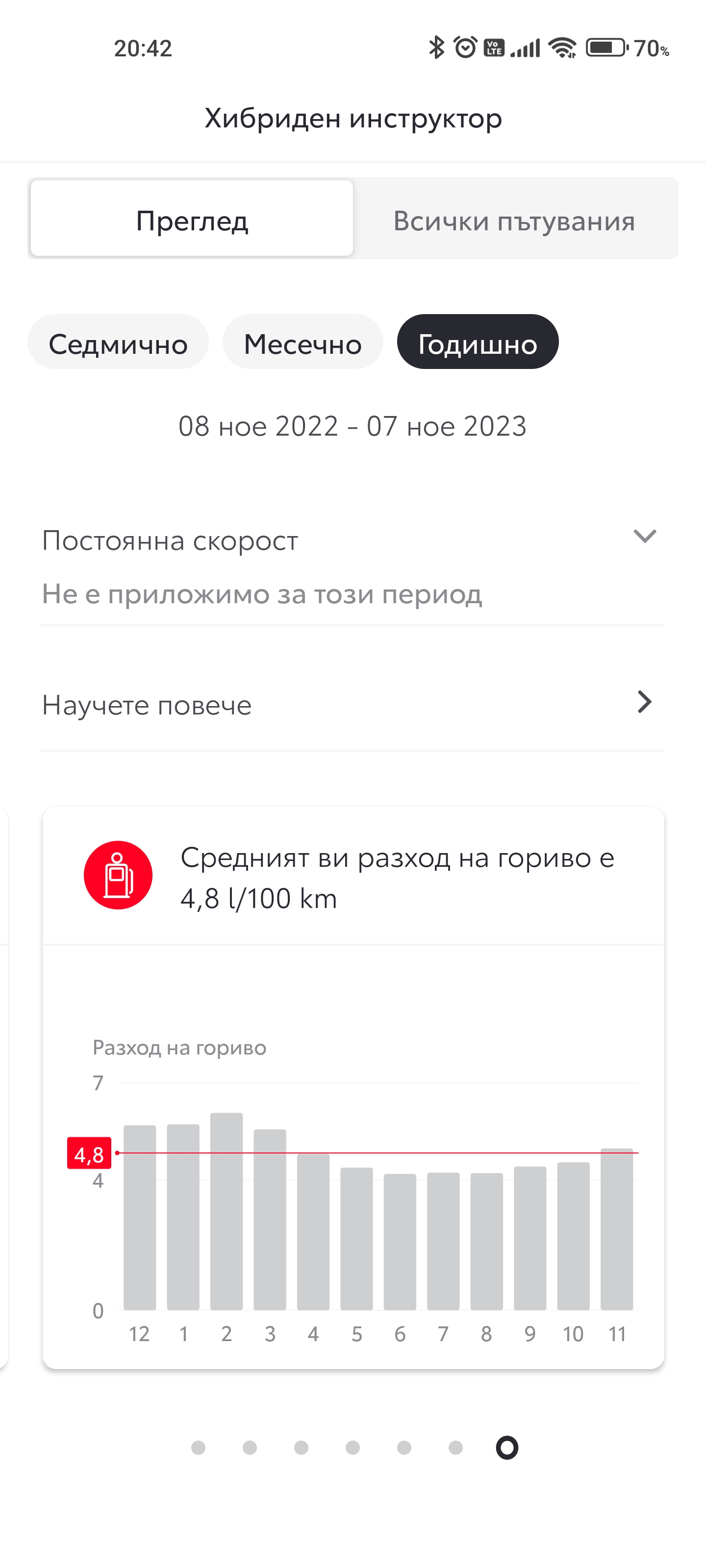The height and width of the screenshot is (1568, 706).
Task: Tap the red 4,8 average consumption marker
Action: (89, 1152)
